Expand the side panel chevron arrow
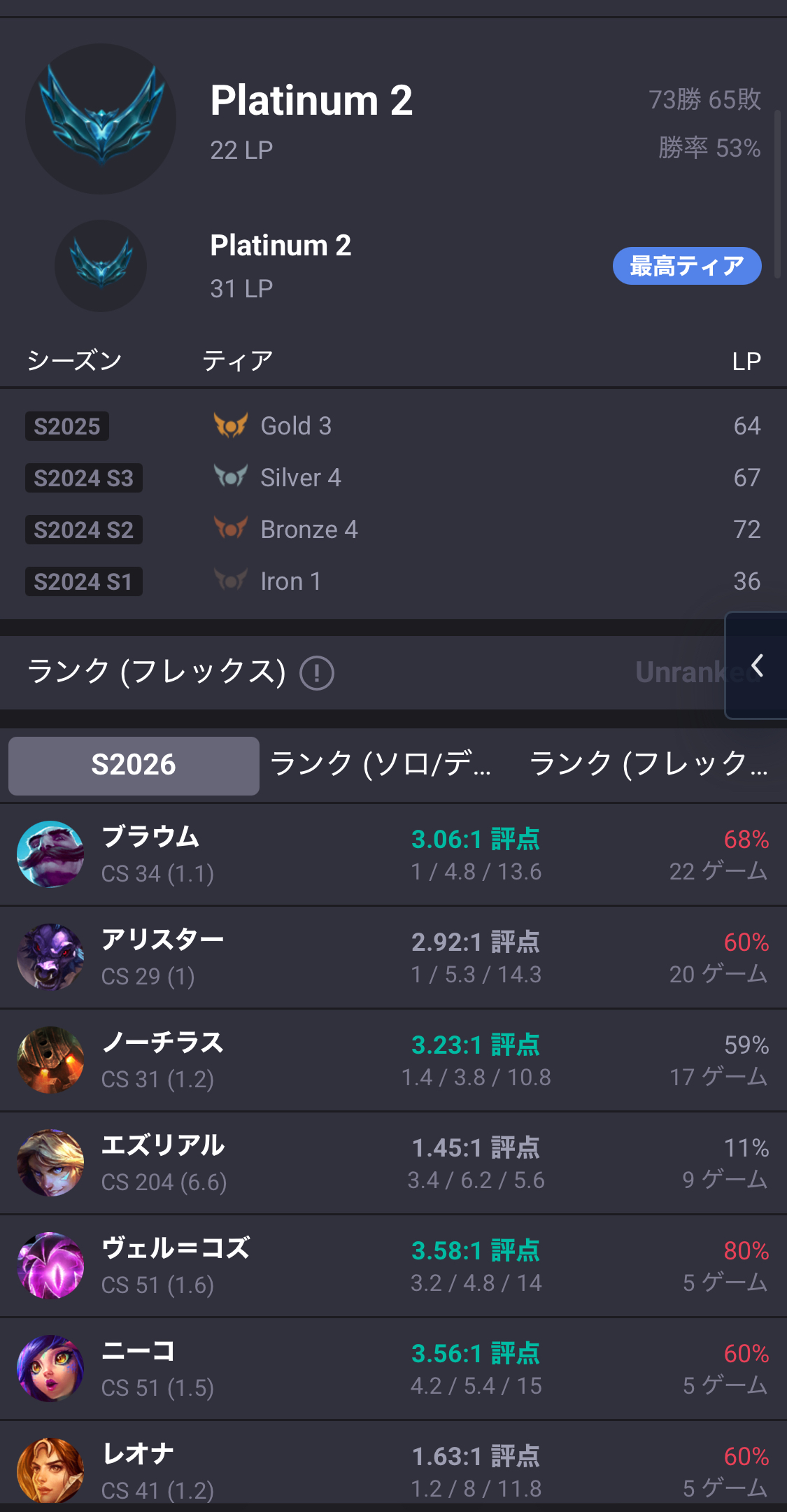 pyautogui.click(x=756, y=665)
